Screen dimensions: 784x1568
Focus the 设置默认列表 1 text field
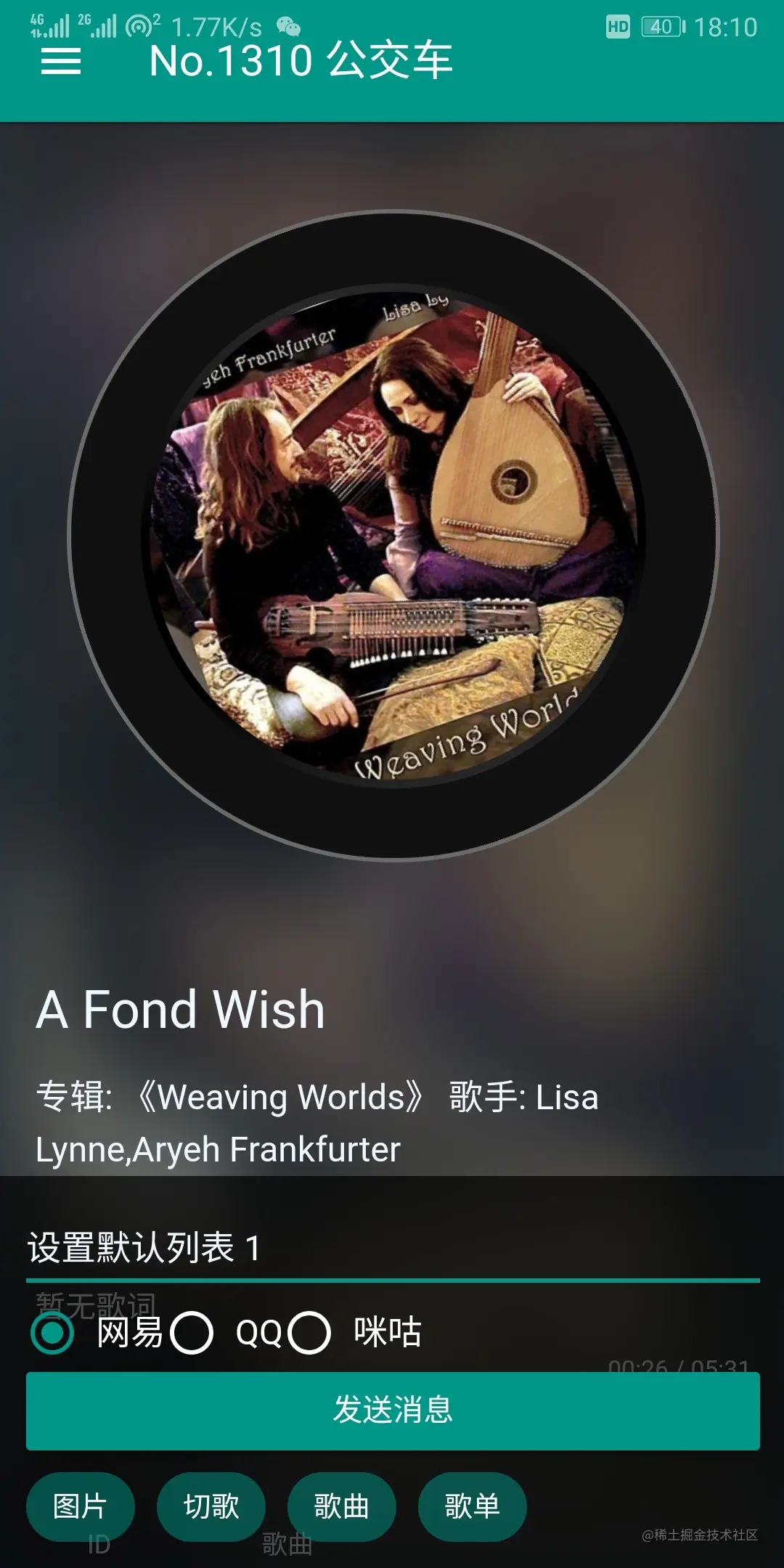[392, 1249]
